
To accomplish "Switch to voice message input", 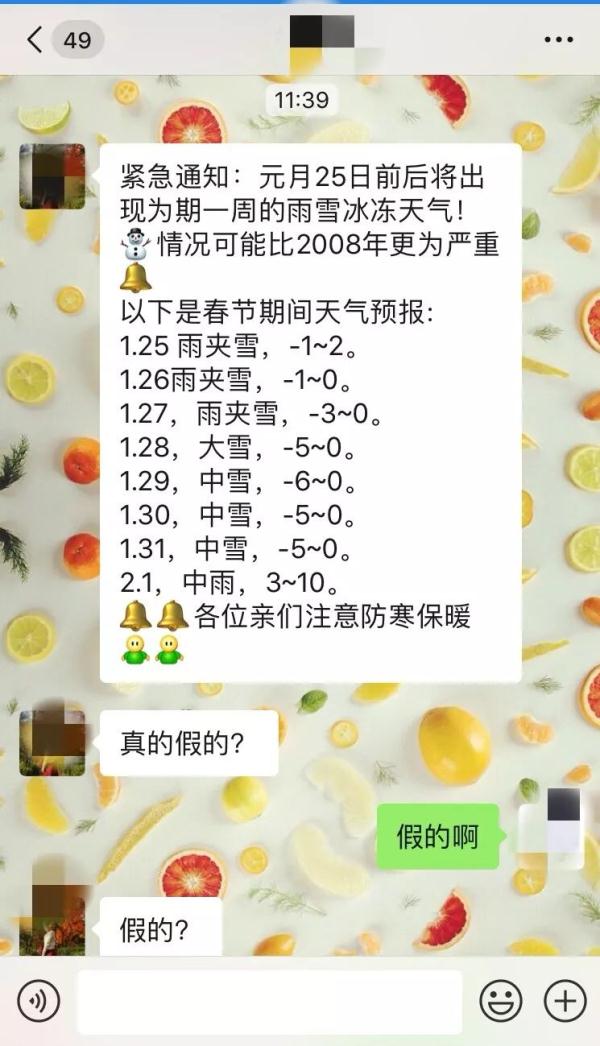I will 38,1000.
